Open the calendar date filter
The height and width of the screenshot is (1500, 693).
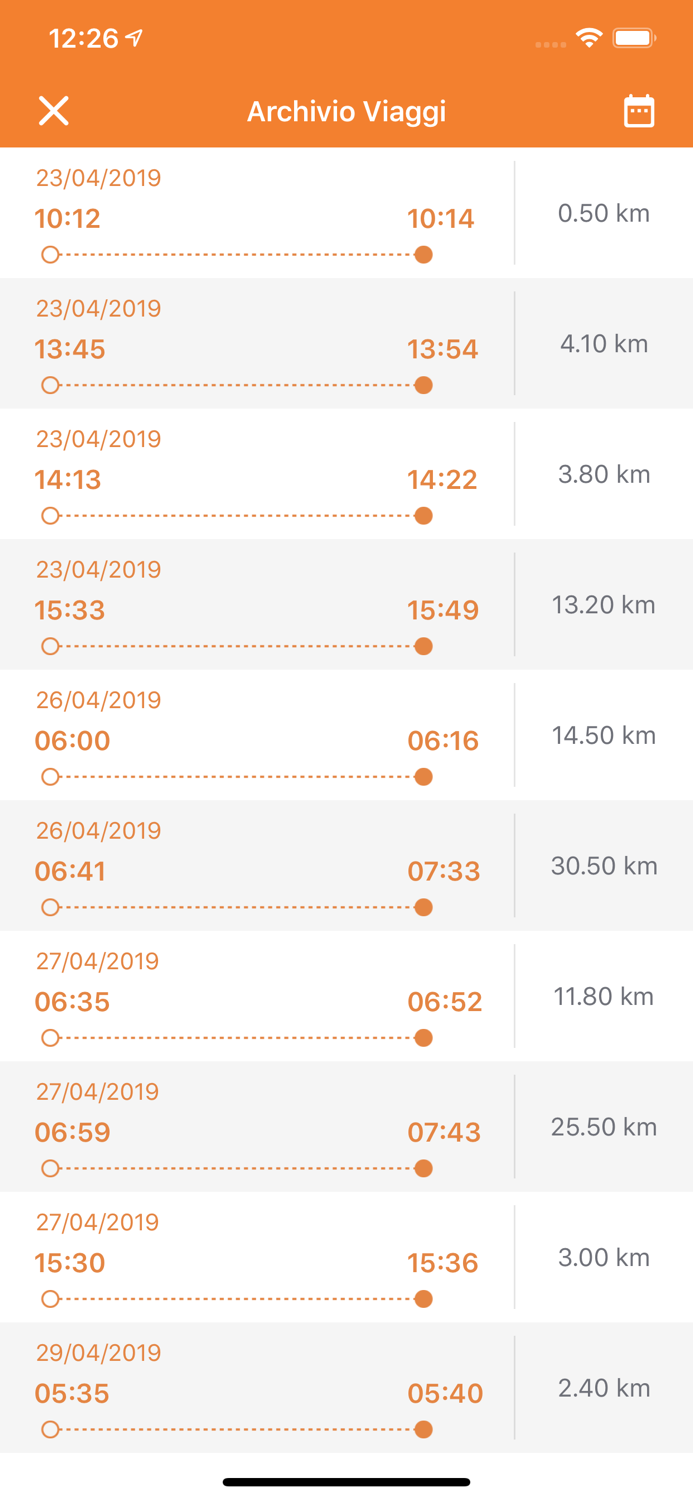pos(639,111)
